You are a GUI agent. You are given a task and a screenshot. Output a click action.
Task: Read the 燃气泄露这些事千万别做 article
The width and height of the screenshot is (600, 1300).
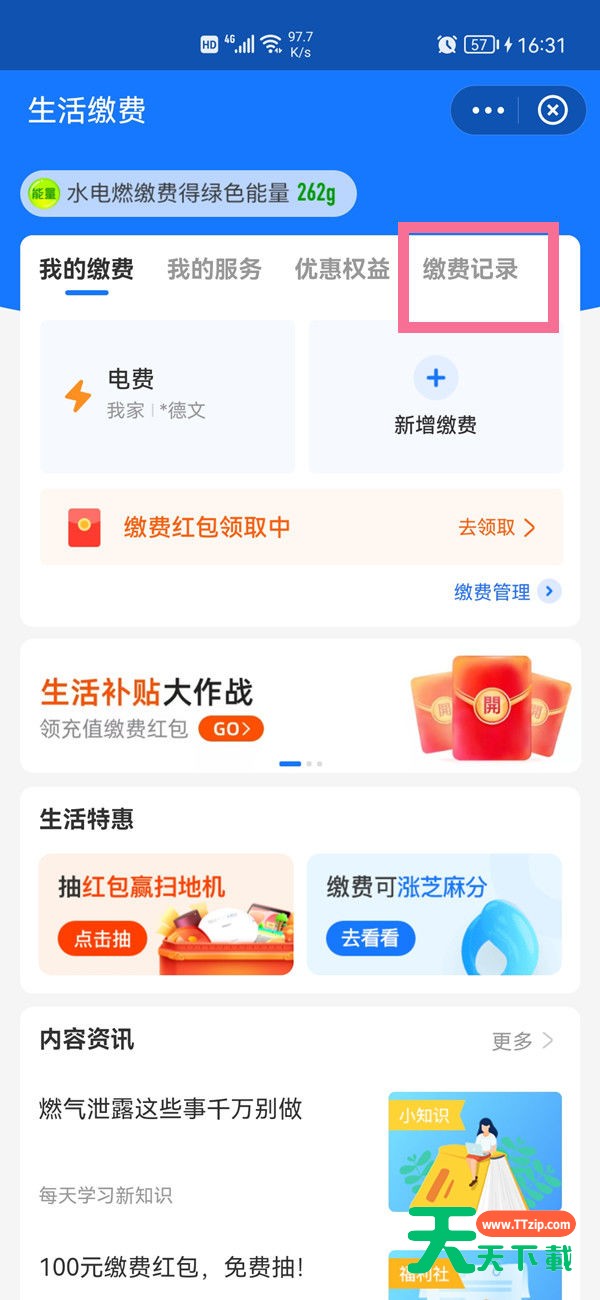[x=171, y=1109]
